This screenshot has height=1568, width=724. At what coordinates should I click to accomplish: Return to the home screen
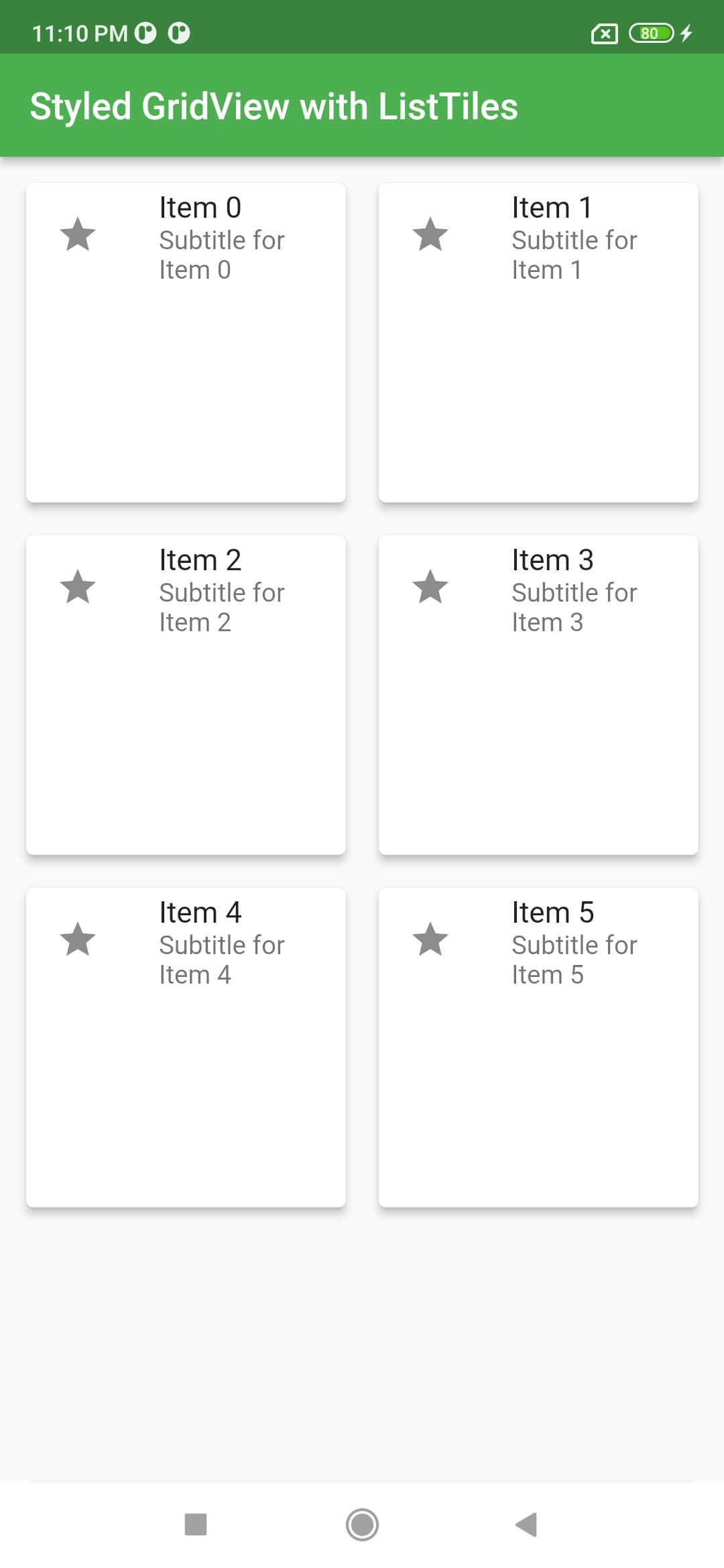click(x=362, y=1524)
